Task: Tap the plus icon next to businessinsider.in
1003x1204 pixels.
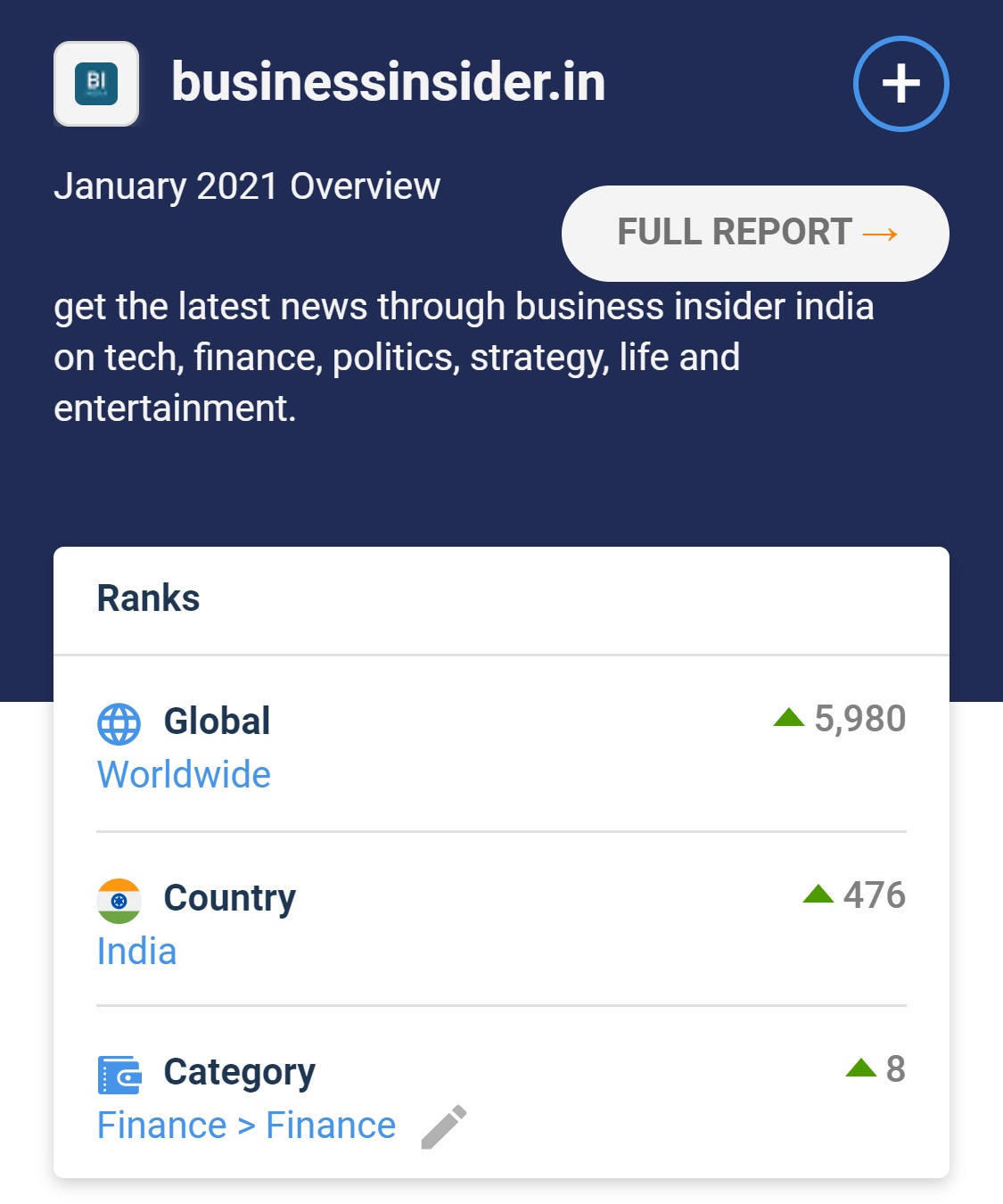Action: pos(900,84)
